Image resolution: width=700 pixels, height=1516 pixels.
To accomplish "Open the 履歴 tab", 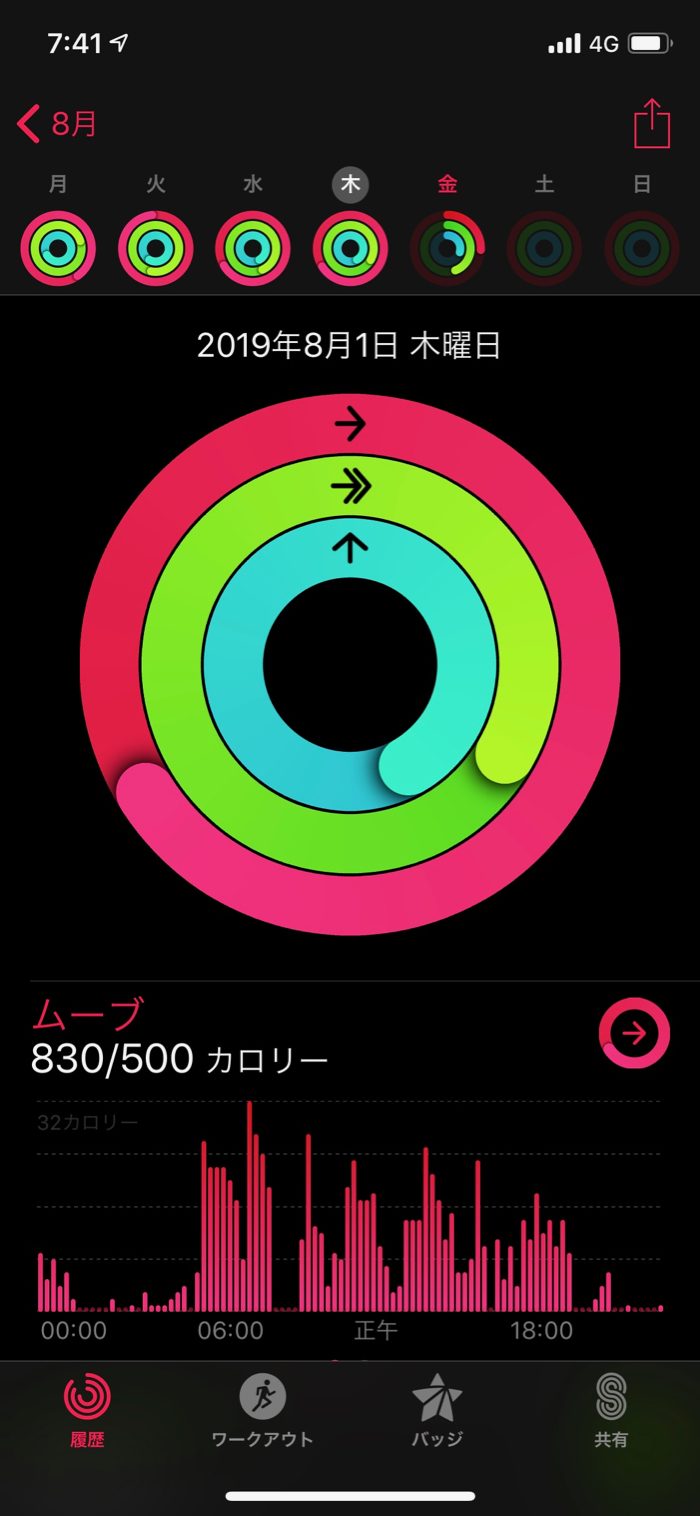I will pos(87,1410).
